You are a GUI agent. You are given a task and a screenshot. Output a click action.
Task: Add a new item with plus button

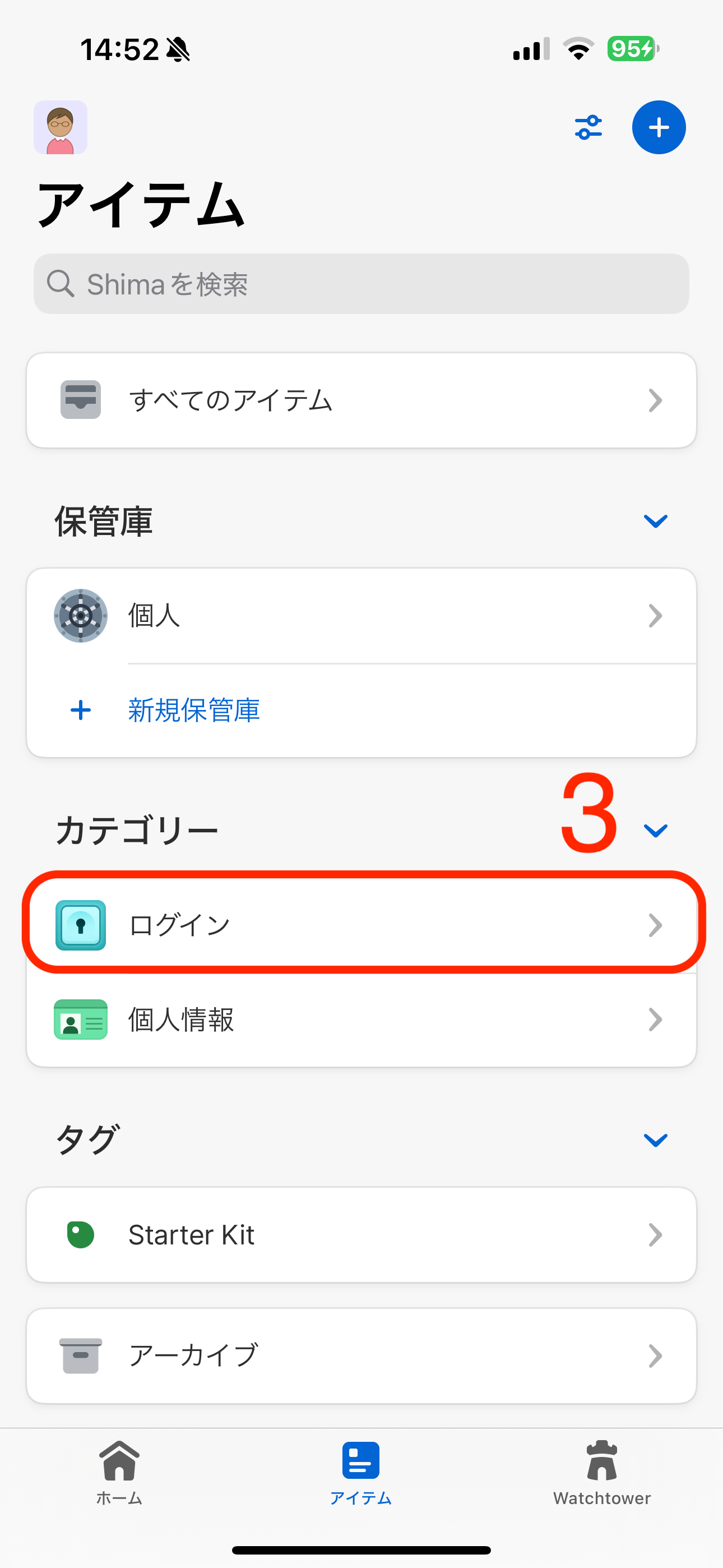coord(659,127)
